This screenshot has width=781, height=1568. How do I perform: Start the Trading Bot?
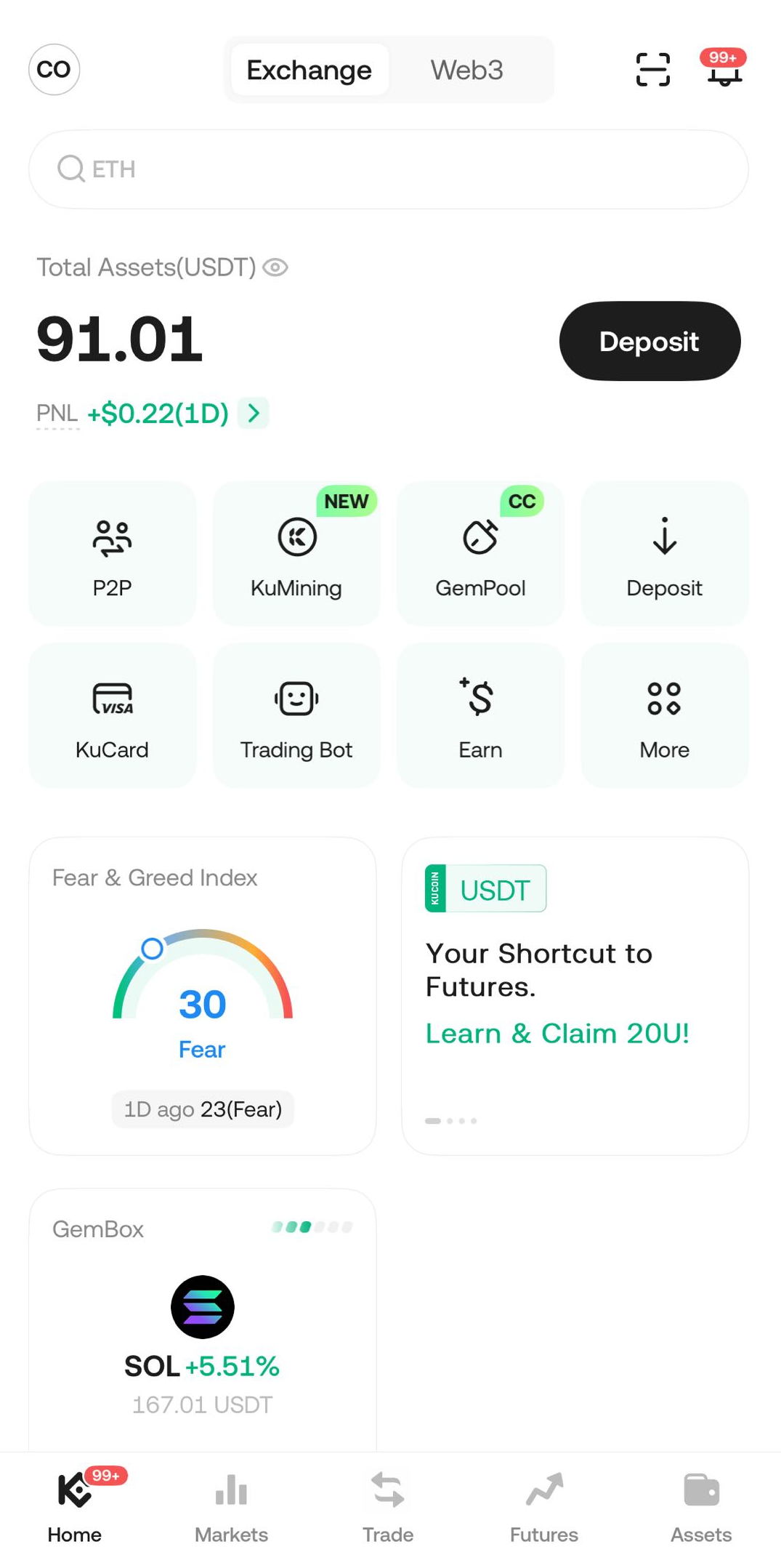296,715
